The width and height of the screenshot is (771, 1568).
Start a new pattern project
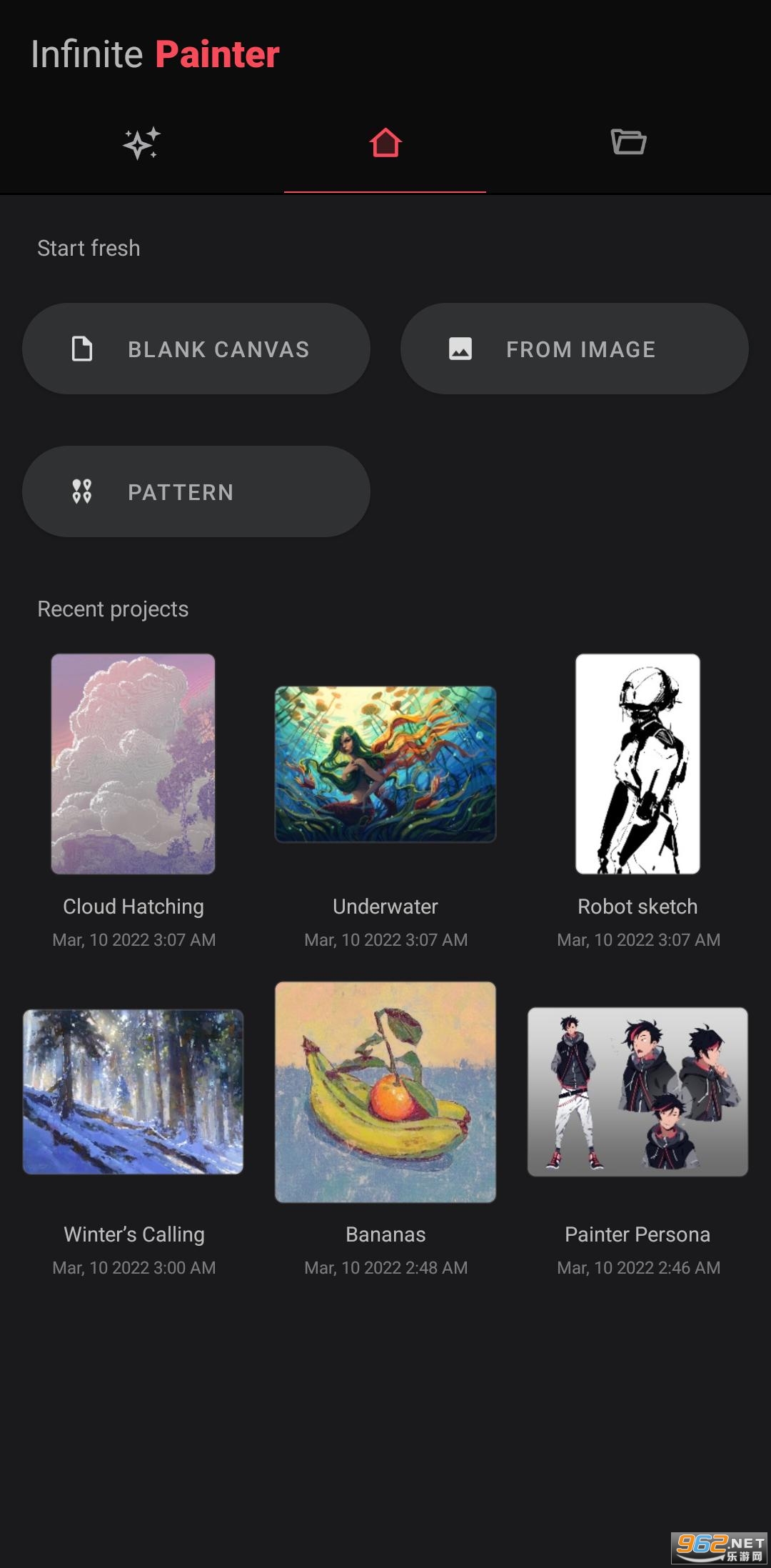tap(196, 491)
